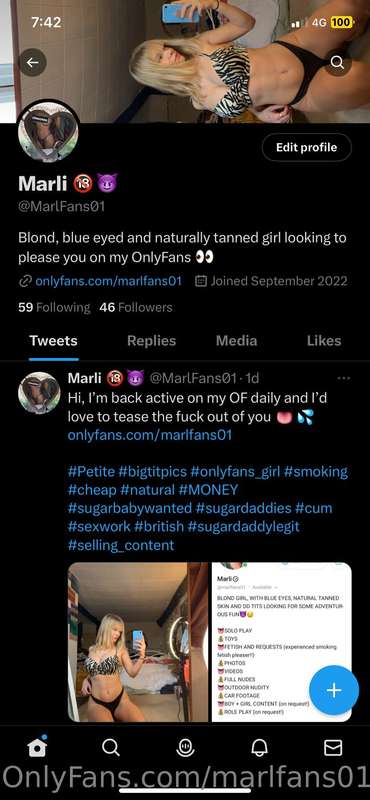Open search from the header magnifier icon
Image resolution: width=370 pixels, height=800 pixels.
click(x=337, y=62)
